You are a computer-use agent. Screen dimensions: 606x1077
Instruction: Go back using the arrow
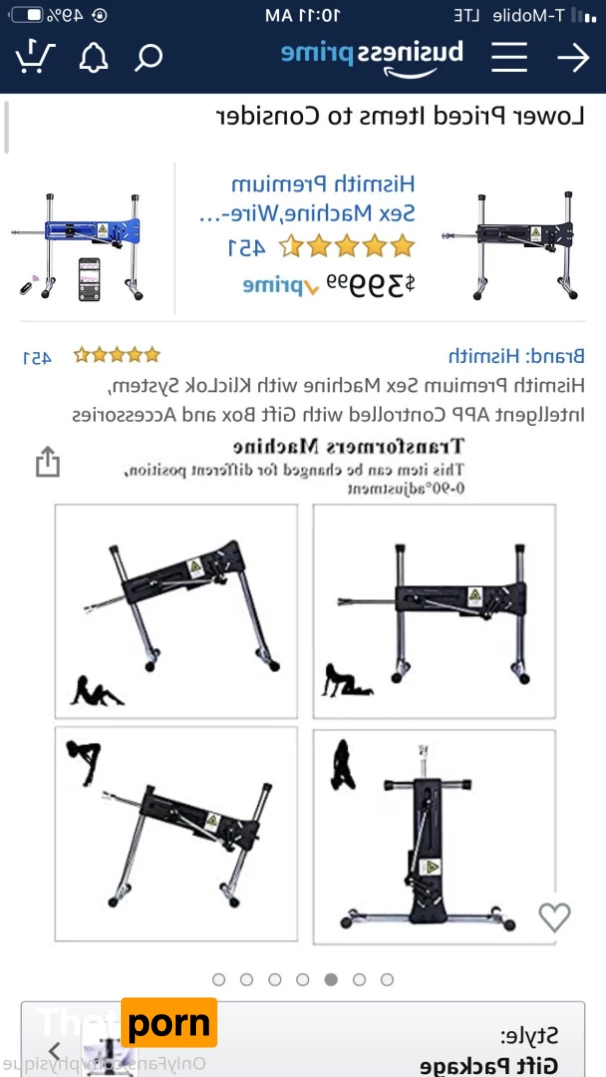[573, 57]
